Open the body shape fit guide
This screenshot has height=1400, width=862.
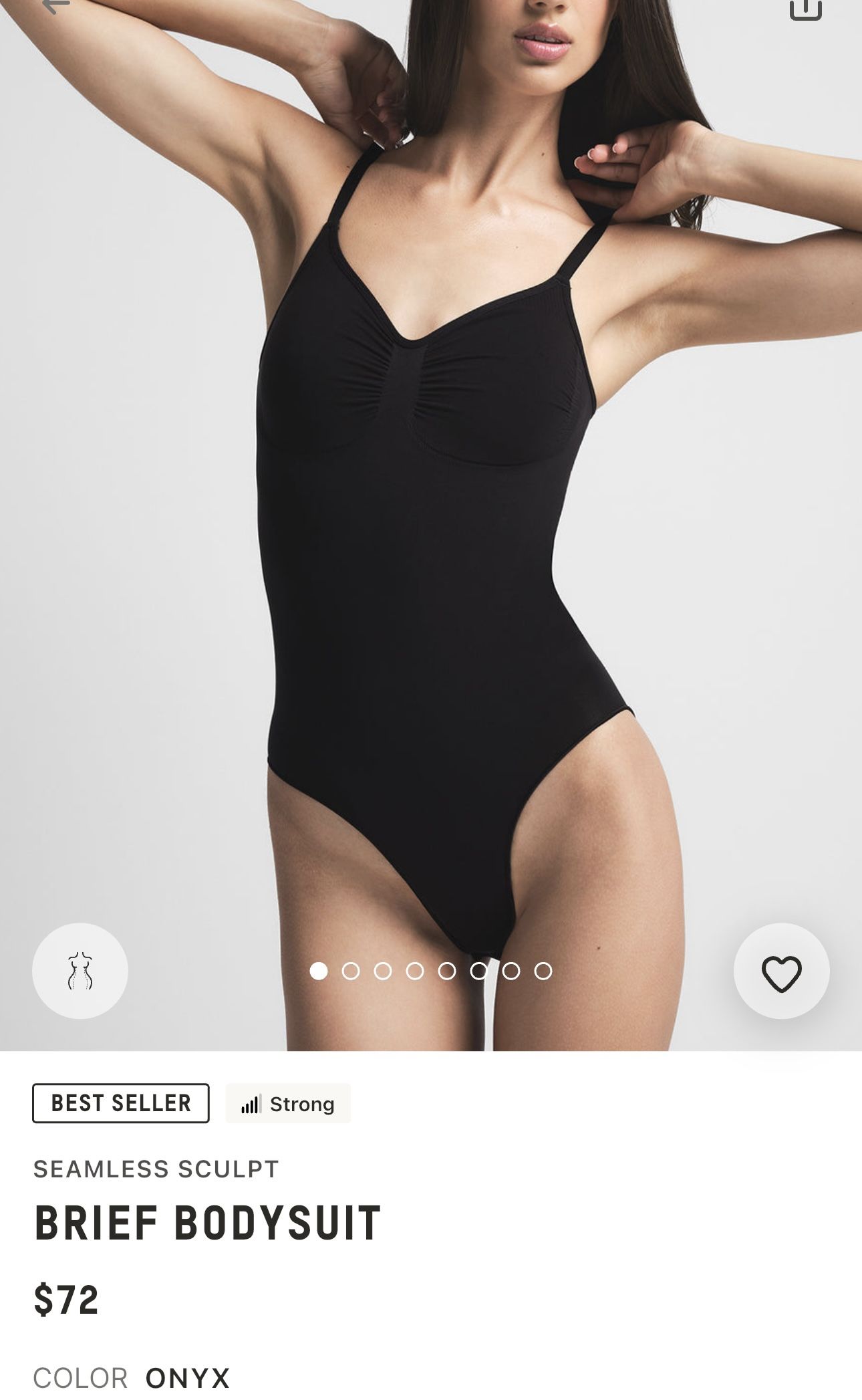click(x=80, y=971)
